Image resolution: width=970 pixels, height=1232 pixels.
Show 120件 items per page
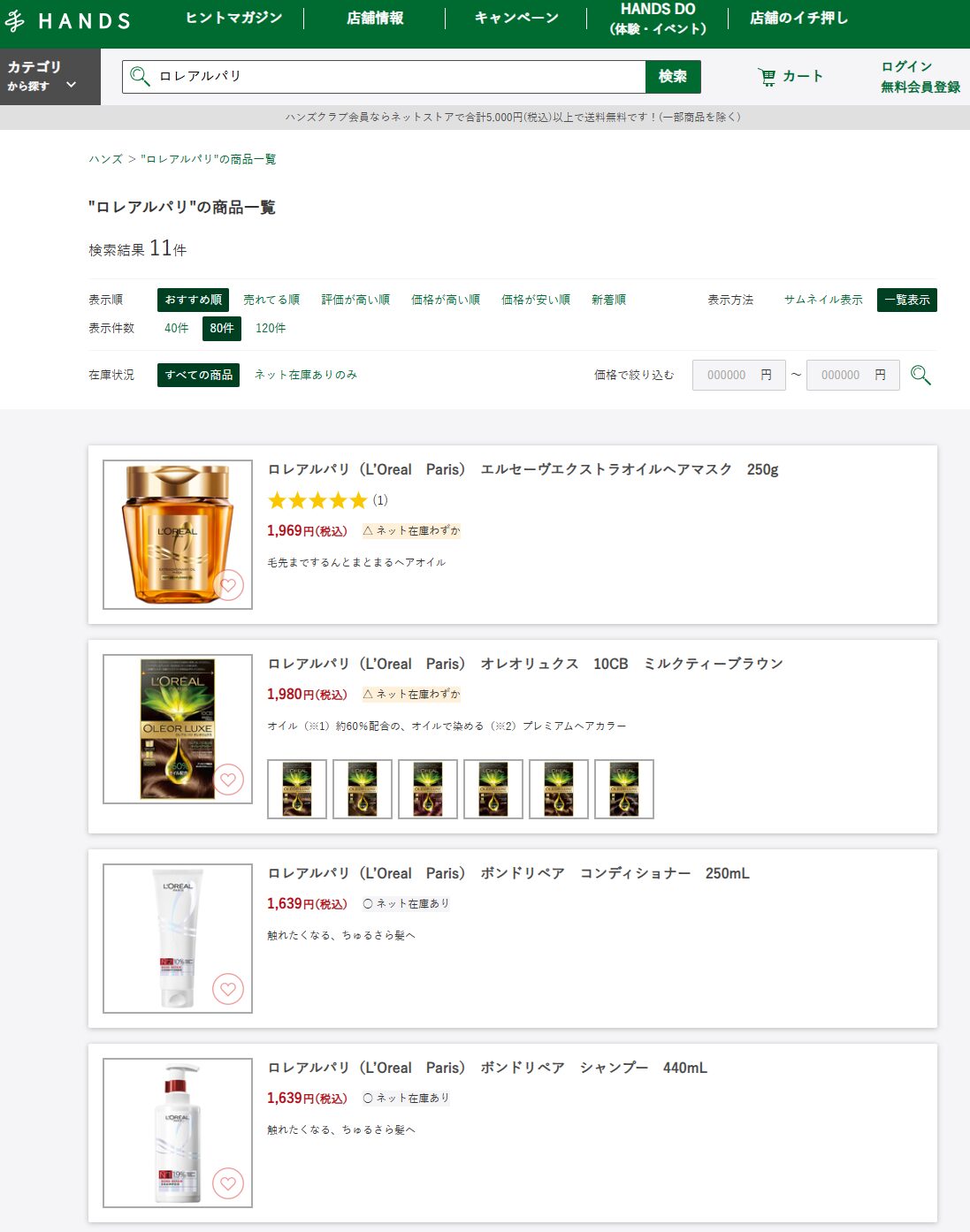[x=271, y=328]
